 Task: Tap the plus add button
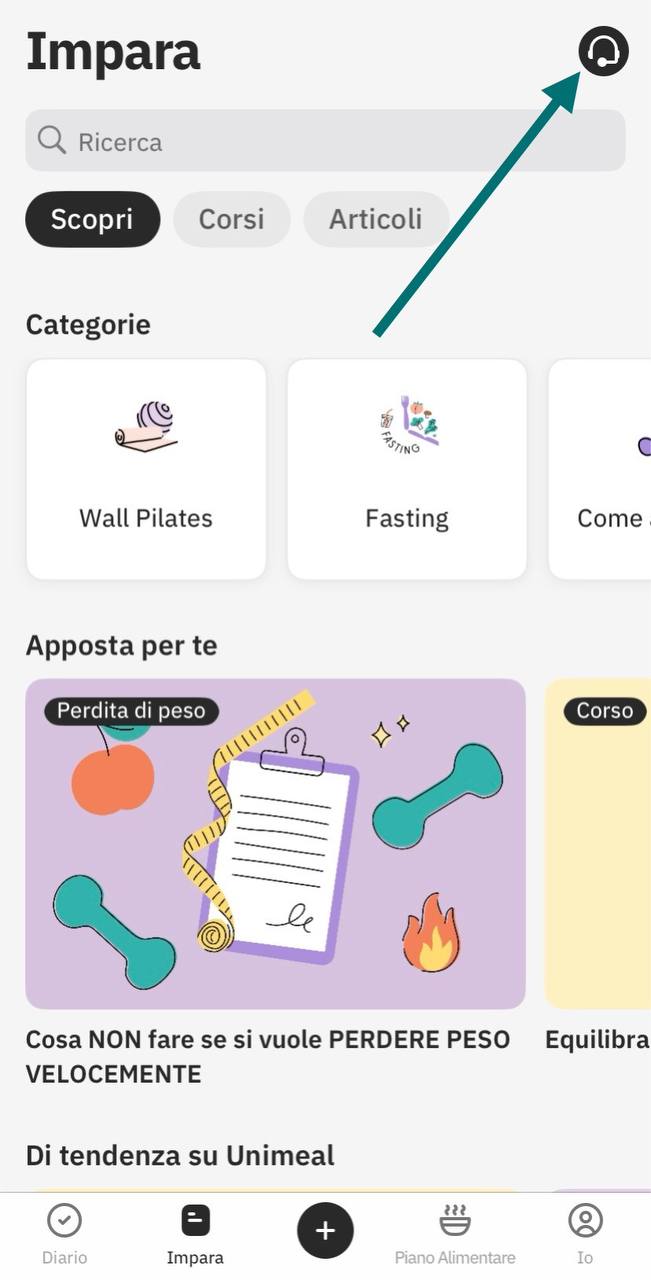click(x=325, y=1230)
